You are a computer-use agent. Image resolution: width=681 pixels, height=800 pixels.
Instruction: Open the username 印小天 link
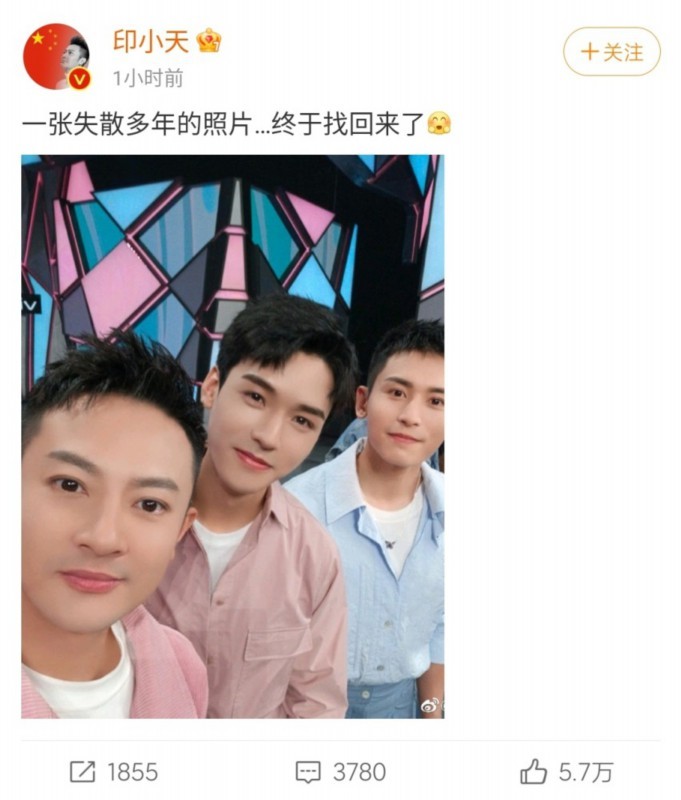click(149, 41)
